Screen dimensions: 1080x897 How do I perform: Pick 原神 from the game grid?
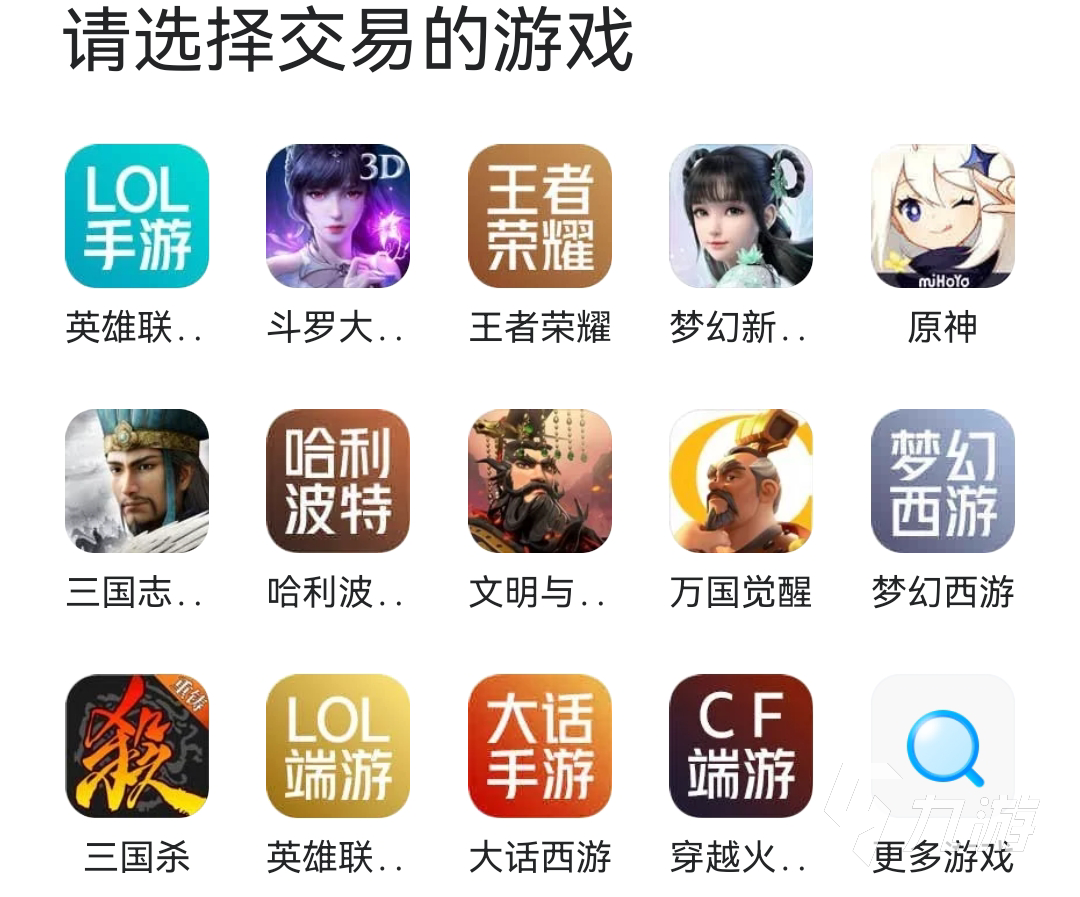tap(943, 216)
